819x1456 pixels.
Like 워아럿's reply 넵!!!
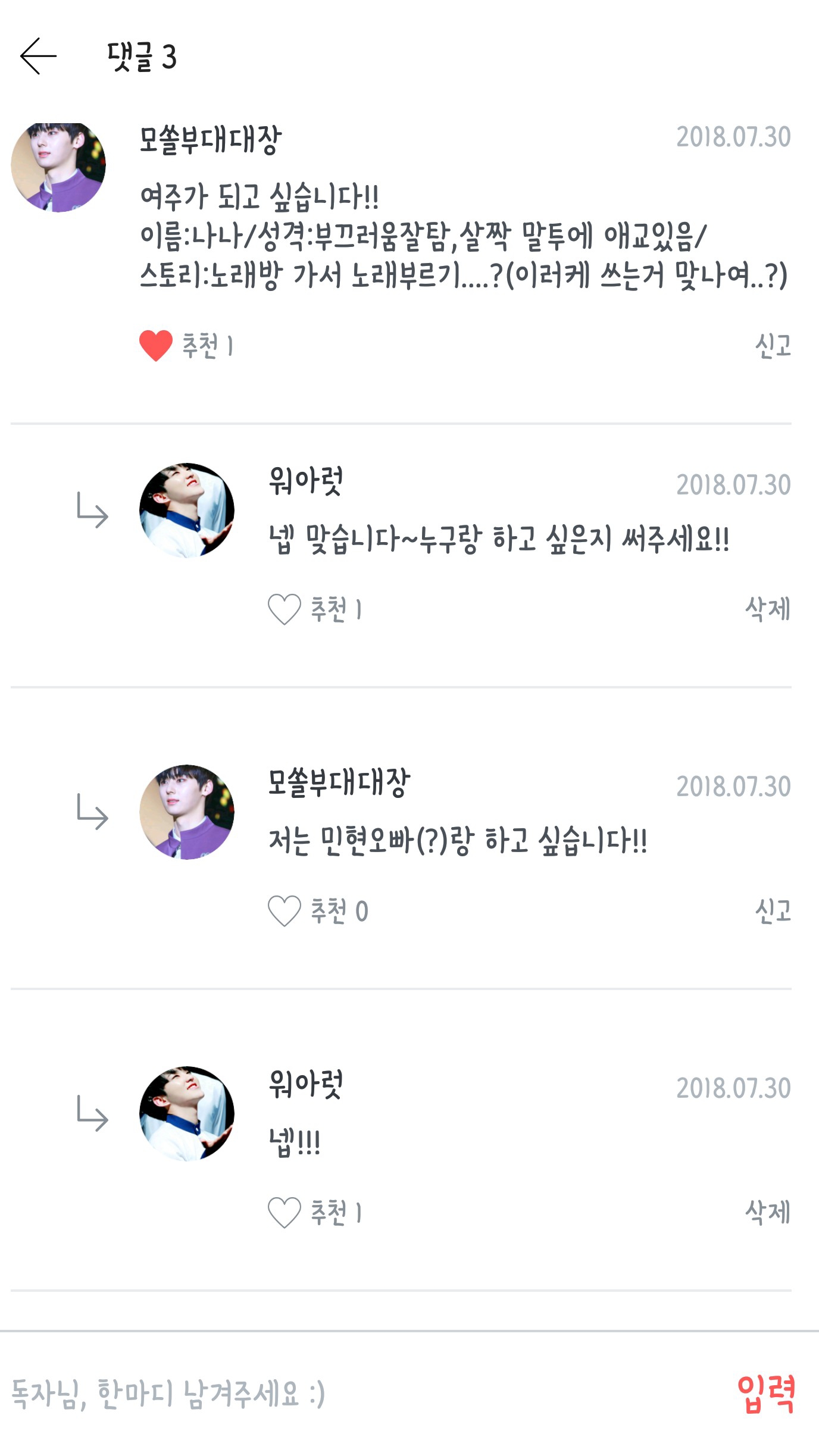284,1213
